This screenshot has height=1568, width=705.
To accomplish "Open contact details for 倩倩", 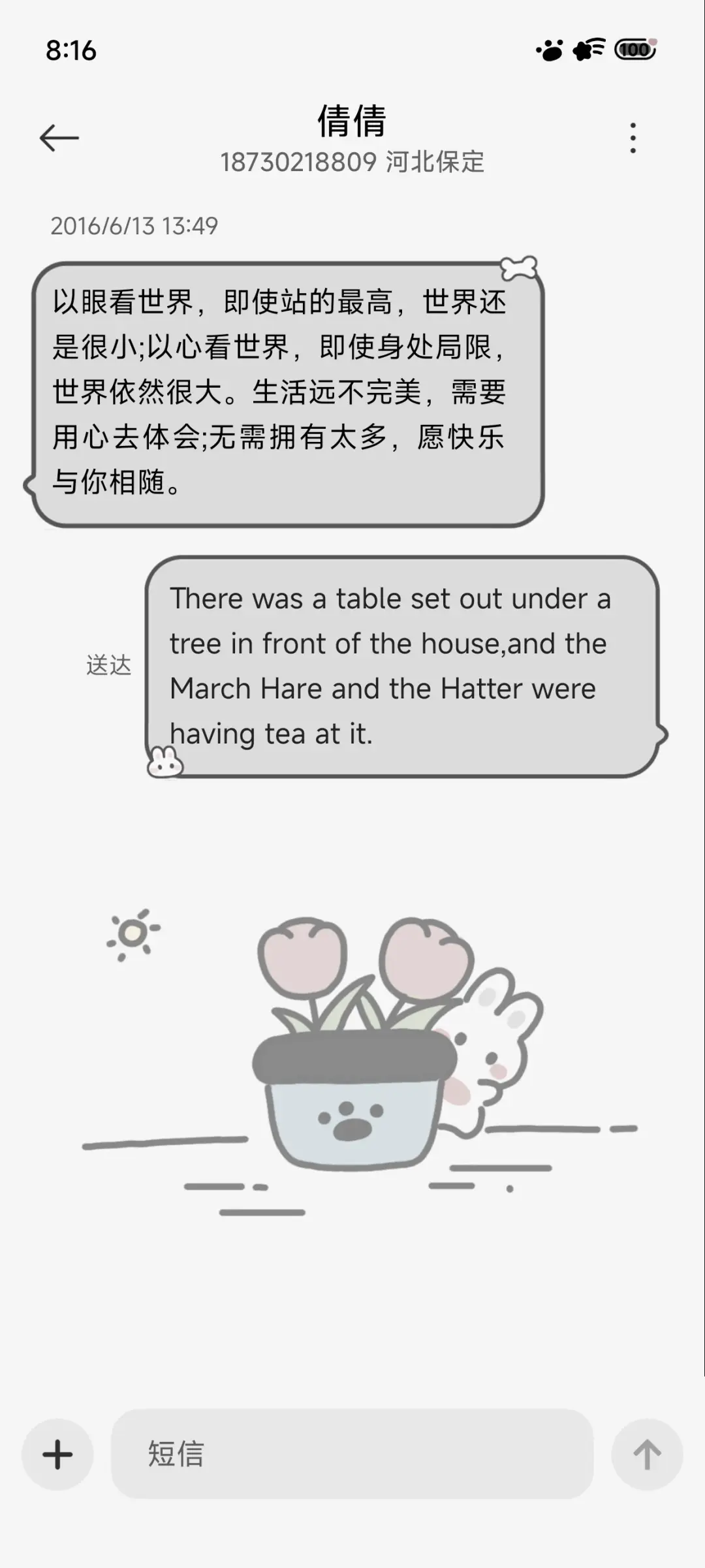I will coord(352,121).
